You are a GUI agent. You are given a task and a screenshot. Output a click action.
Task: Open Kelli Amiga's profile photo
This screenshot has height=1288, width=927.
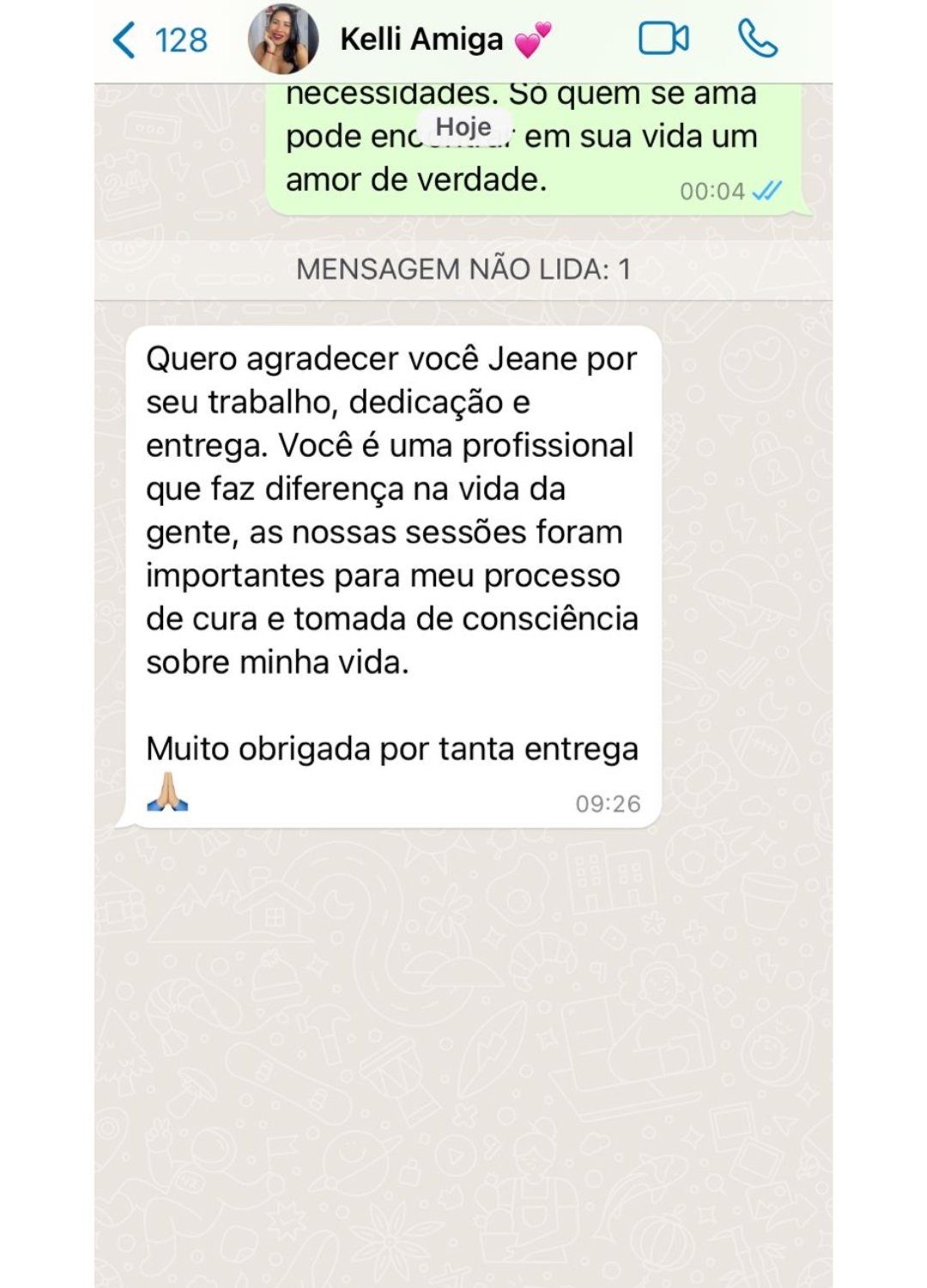pos(282,39)
